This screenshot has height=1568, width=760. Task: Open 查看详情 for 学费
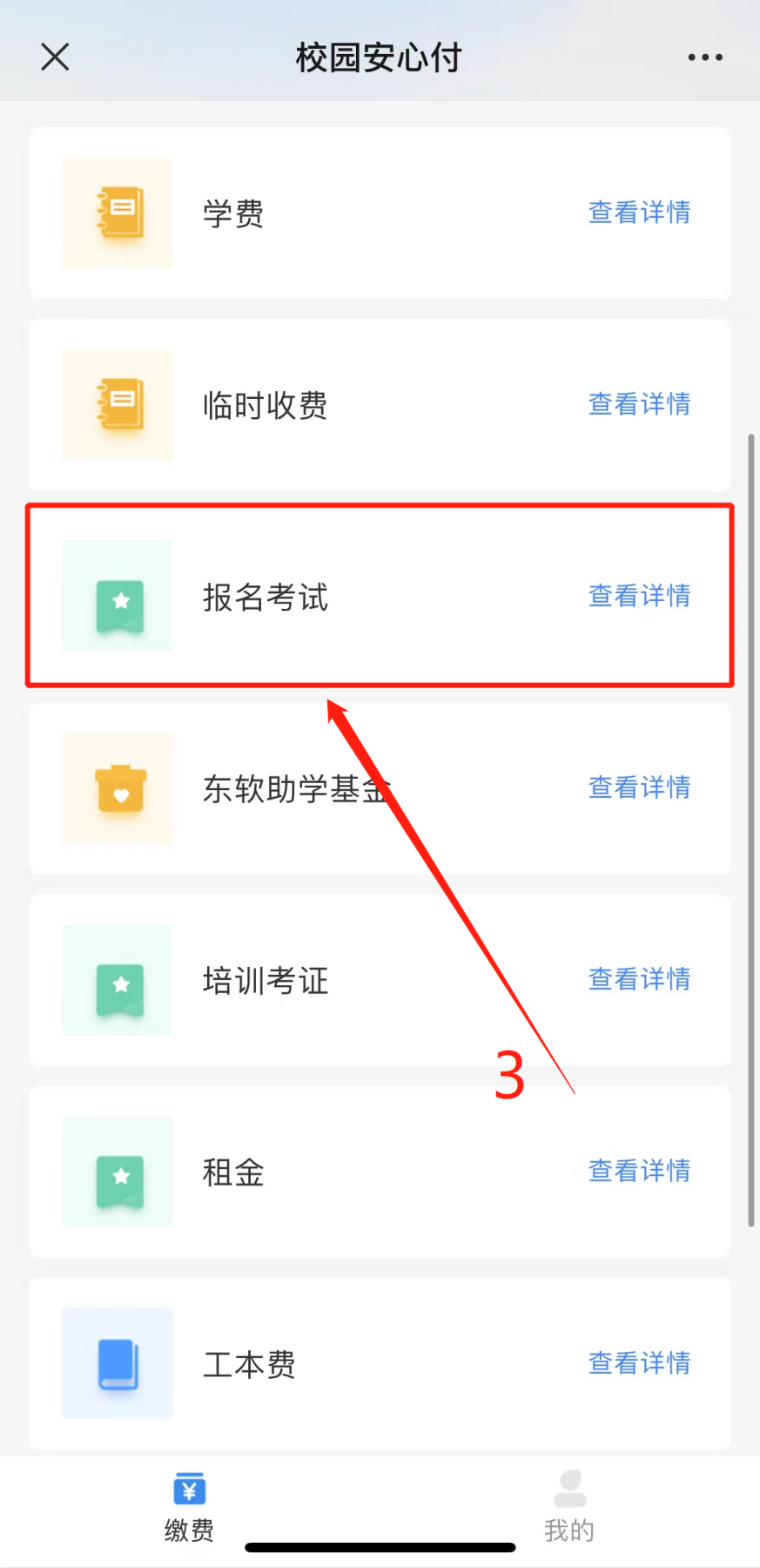click(639, 213)
